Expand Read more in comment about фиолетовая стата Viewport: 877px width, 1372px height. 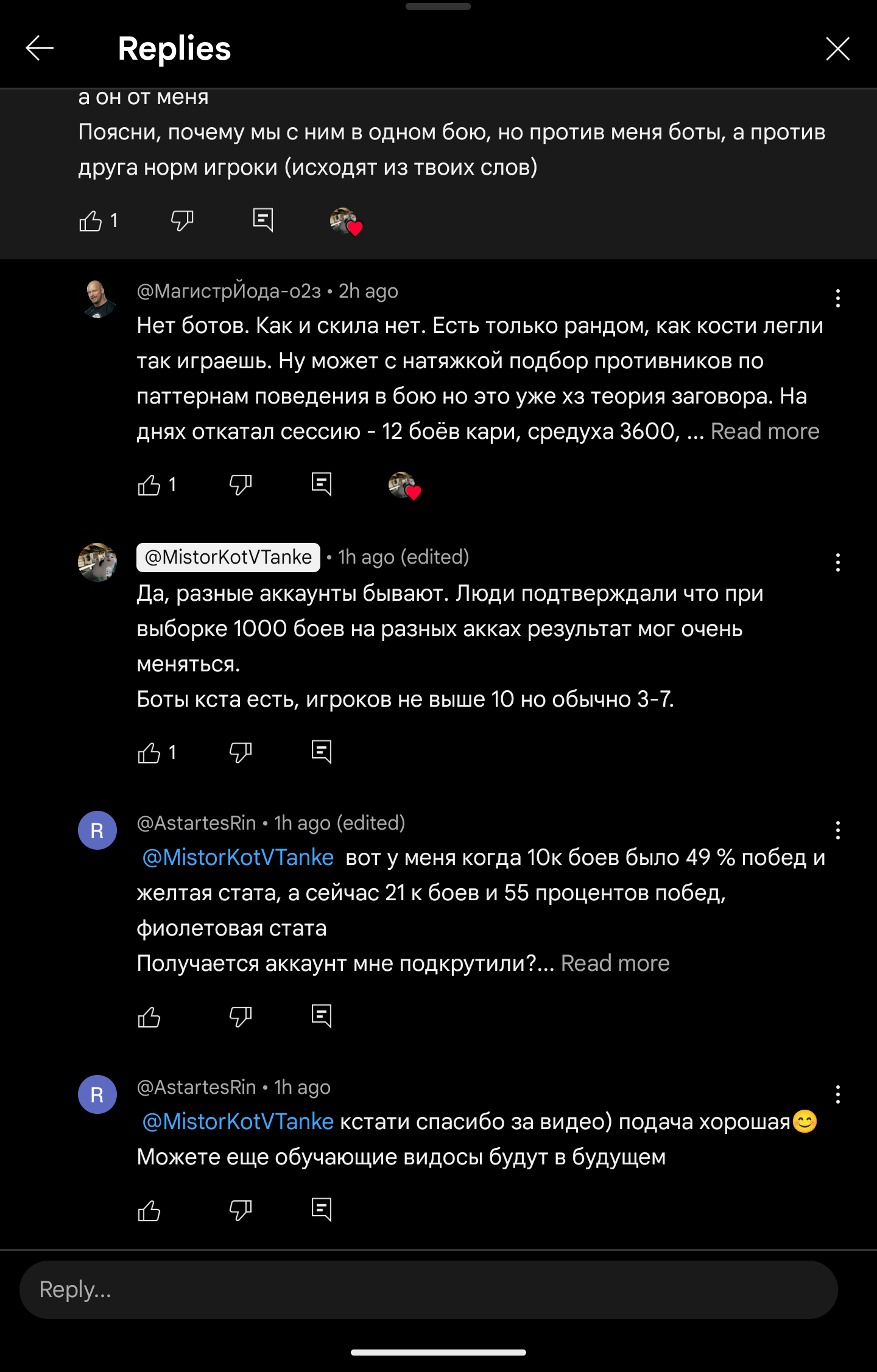pyautogui.click(x=615, y=963)
